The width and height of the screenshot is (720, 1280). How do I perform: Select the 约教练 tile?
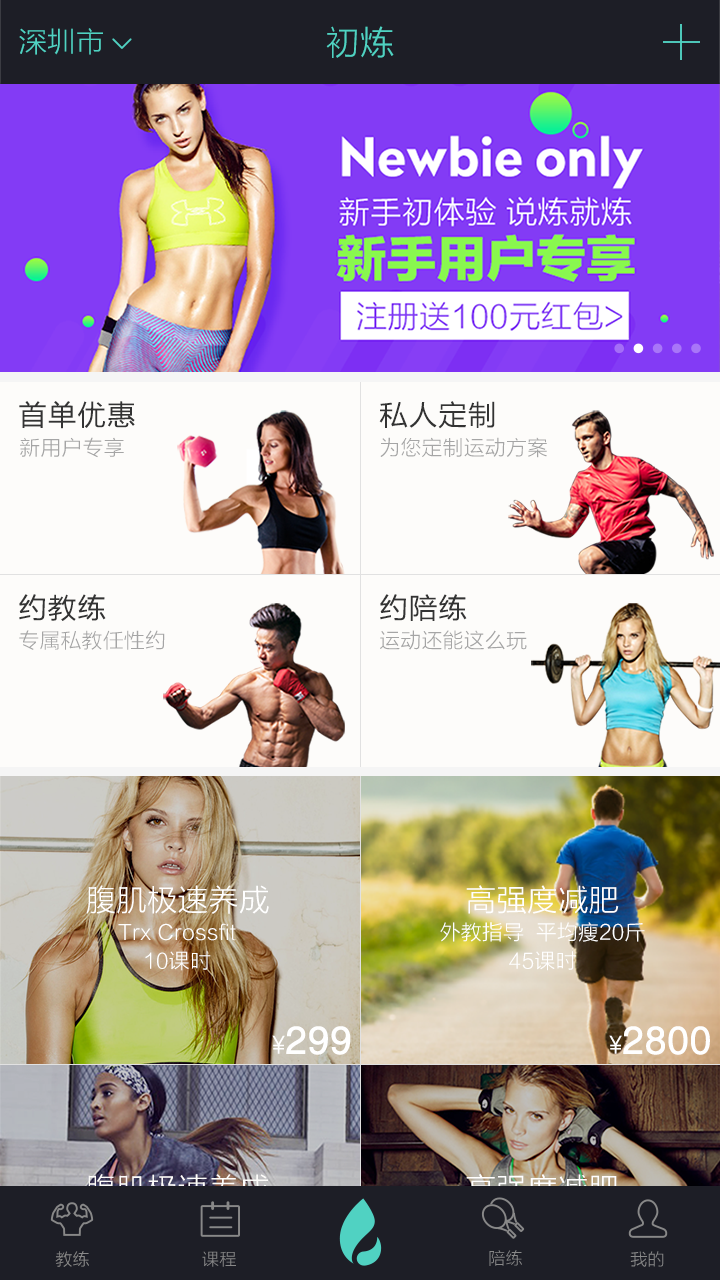(x=180, y=671)
